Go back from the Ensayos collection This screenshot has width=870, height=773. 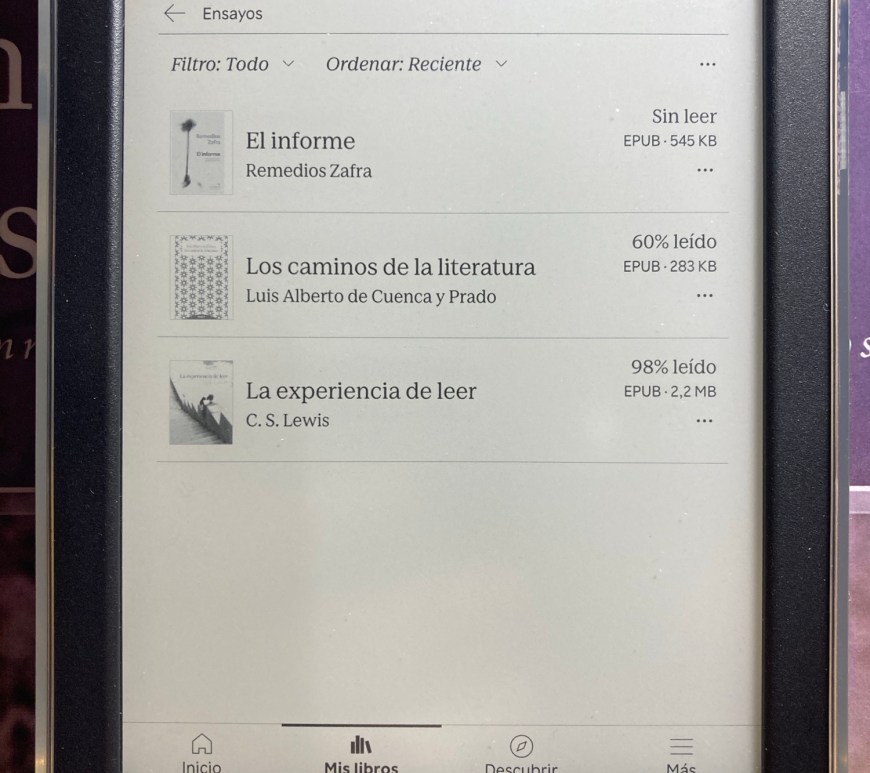pos(175,14)
